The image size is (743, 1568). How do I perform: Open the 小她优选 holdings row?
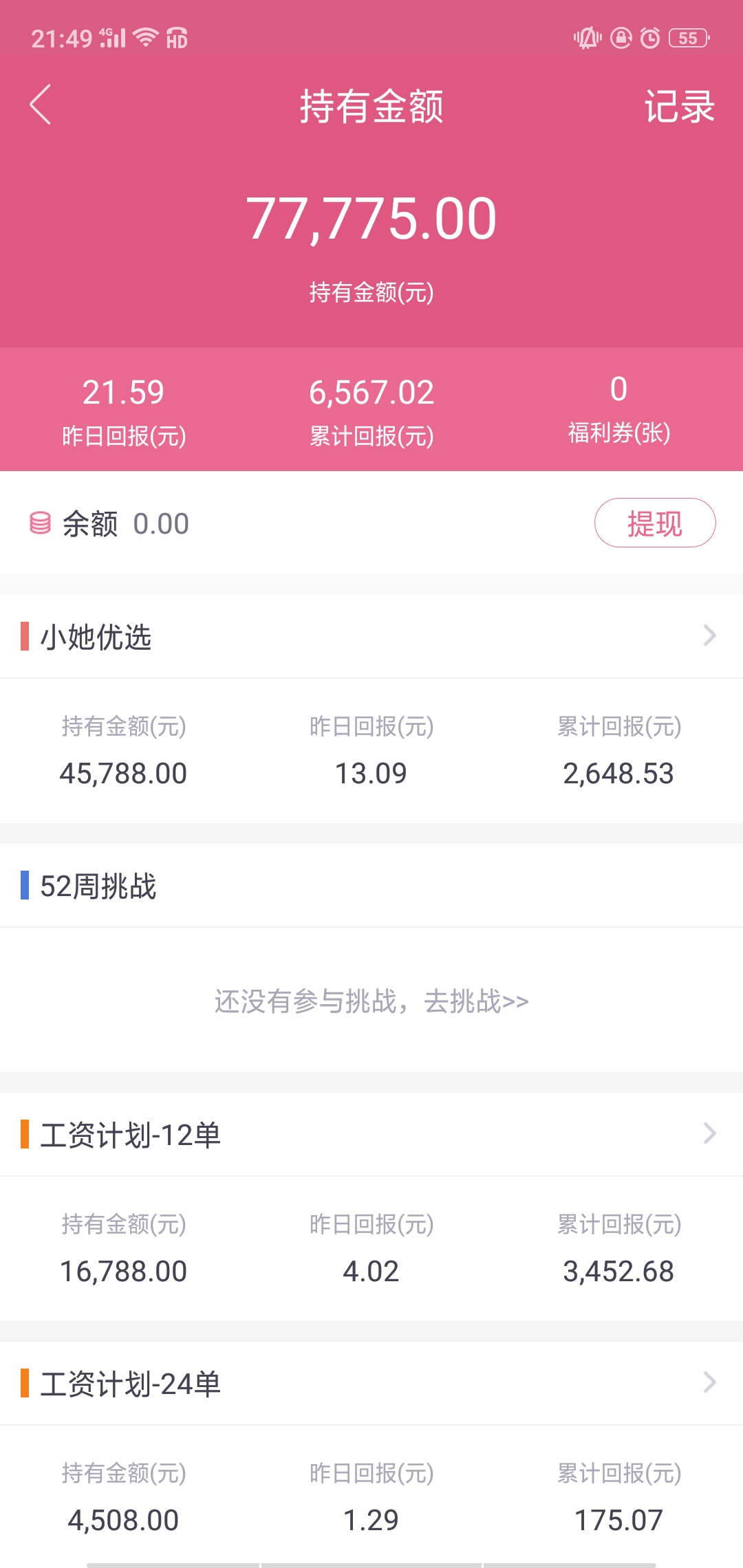(371, 636)
